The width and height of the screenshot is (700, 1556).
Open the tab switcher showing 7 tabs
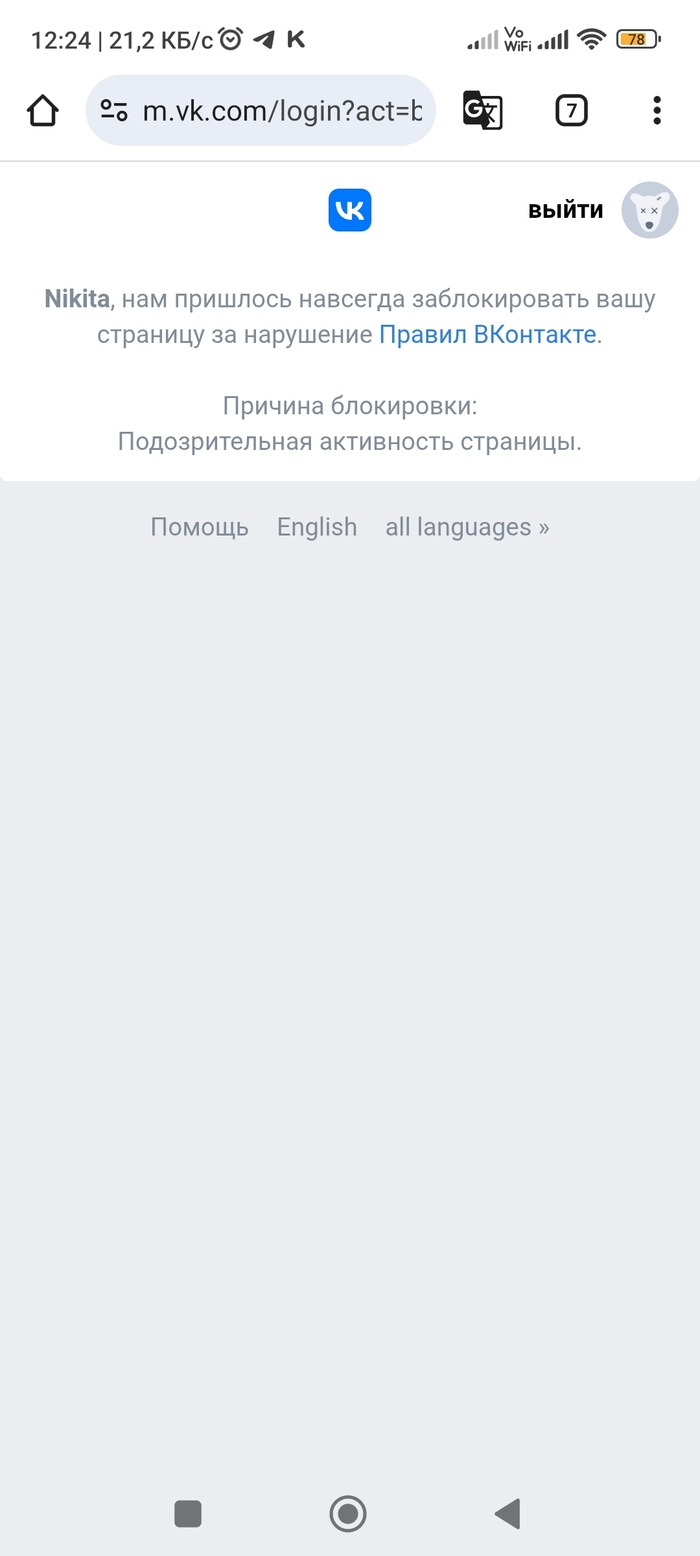(x=571, y=110)
